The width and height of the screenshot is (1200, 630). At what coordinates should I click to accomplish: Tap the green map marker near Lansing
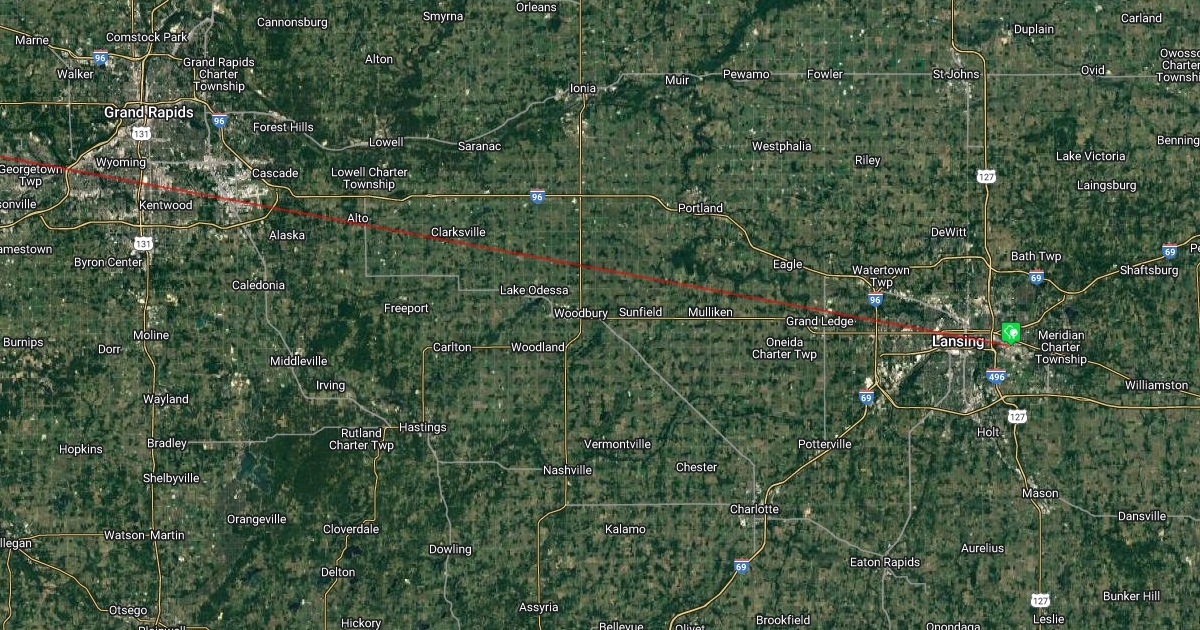point(1010,331)
